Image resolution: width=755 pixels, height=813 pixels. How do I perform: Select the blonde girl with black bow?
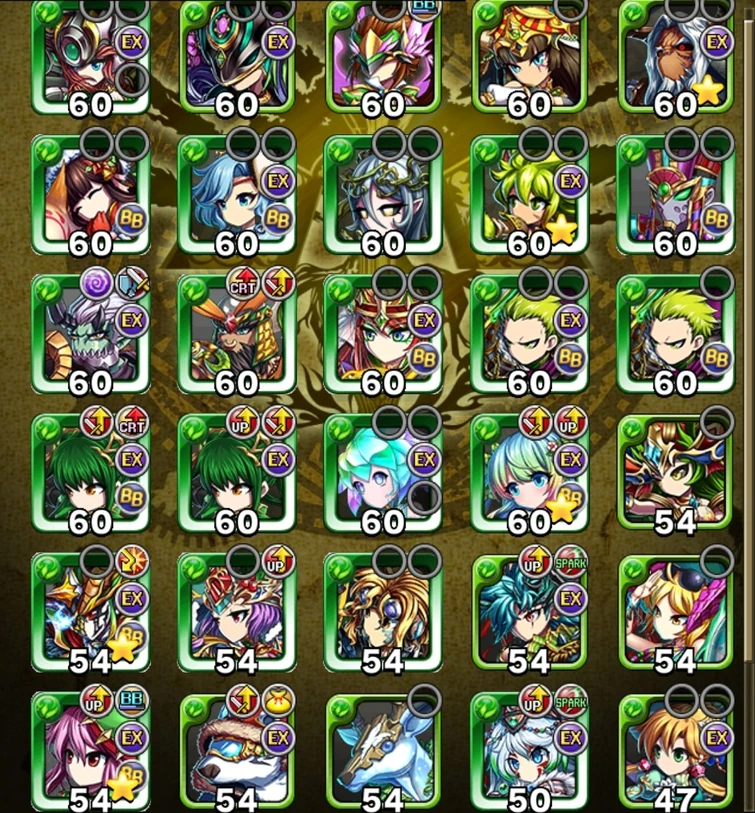[674, 611]
